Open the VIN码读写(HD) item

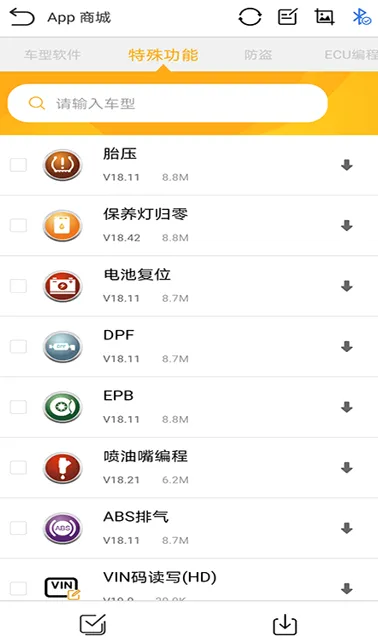pyautogui.click(x=189, y=580)
